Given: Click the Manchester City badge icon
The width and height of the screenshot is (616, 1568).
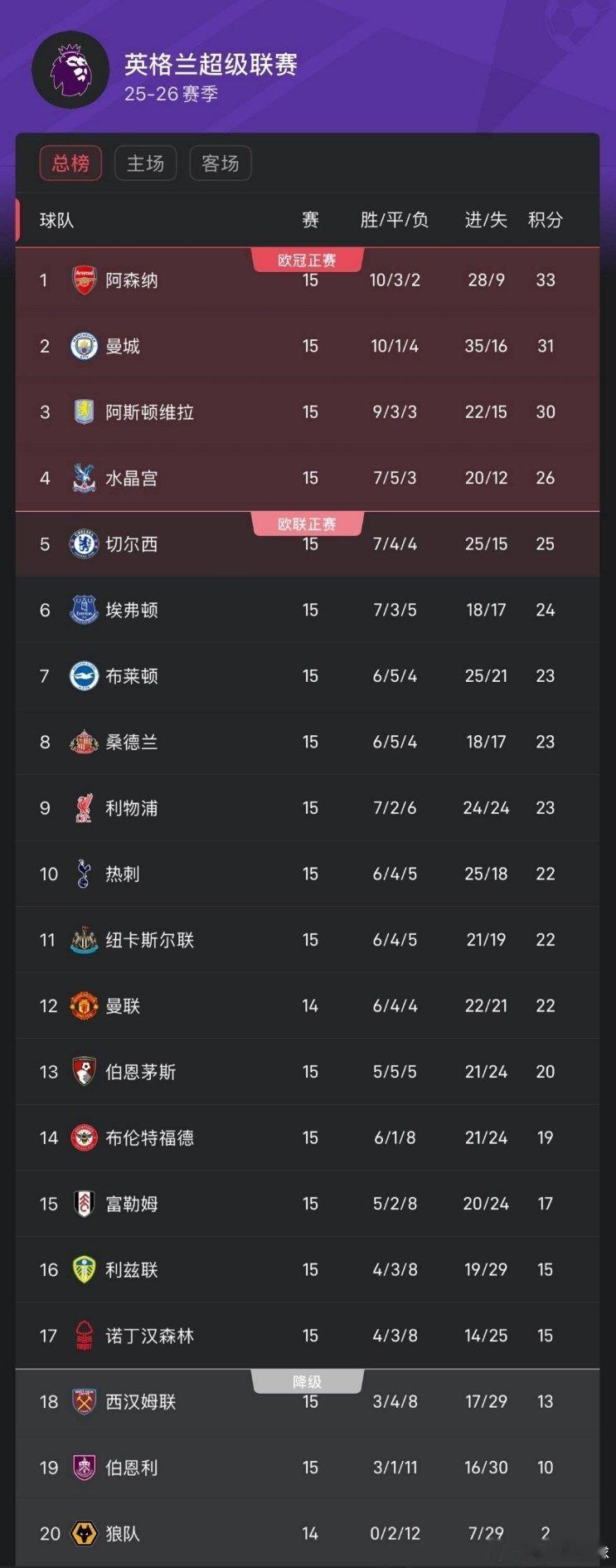Looking at the screenshot, I should click(84, 346).
